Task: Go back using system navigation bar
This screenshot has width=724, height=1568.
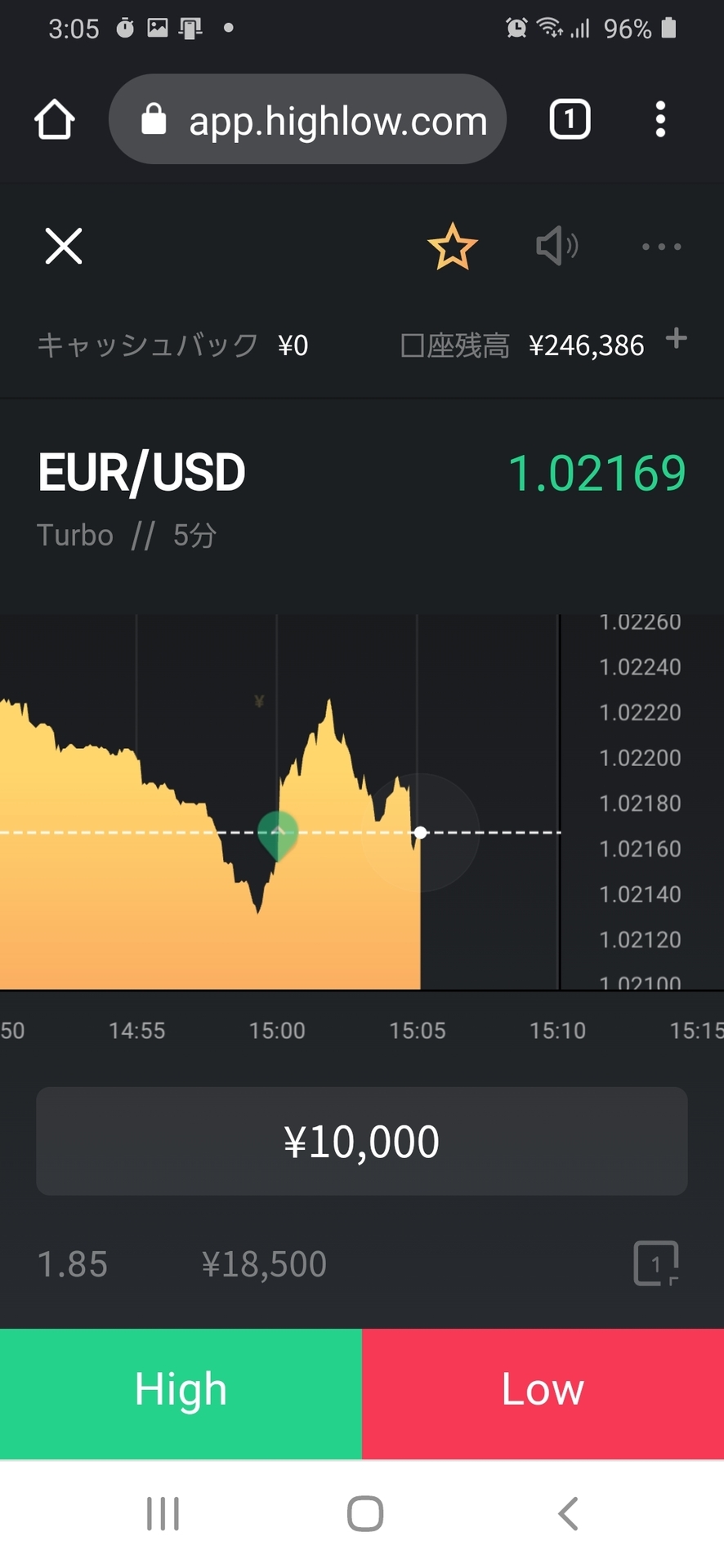Action: tap(568, 1513)
